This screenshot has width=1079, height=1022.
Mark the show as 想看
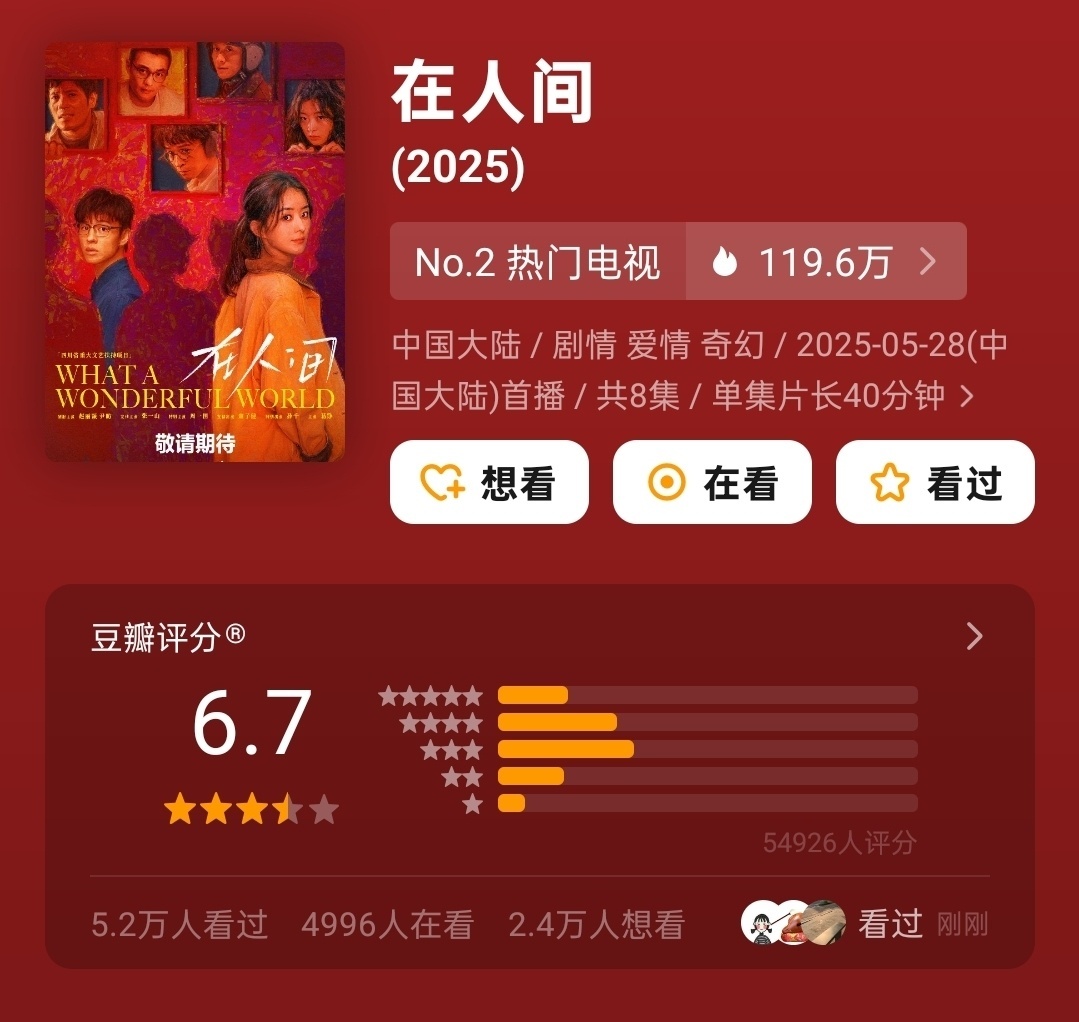[489, 483]
